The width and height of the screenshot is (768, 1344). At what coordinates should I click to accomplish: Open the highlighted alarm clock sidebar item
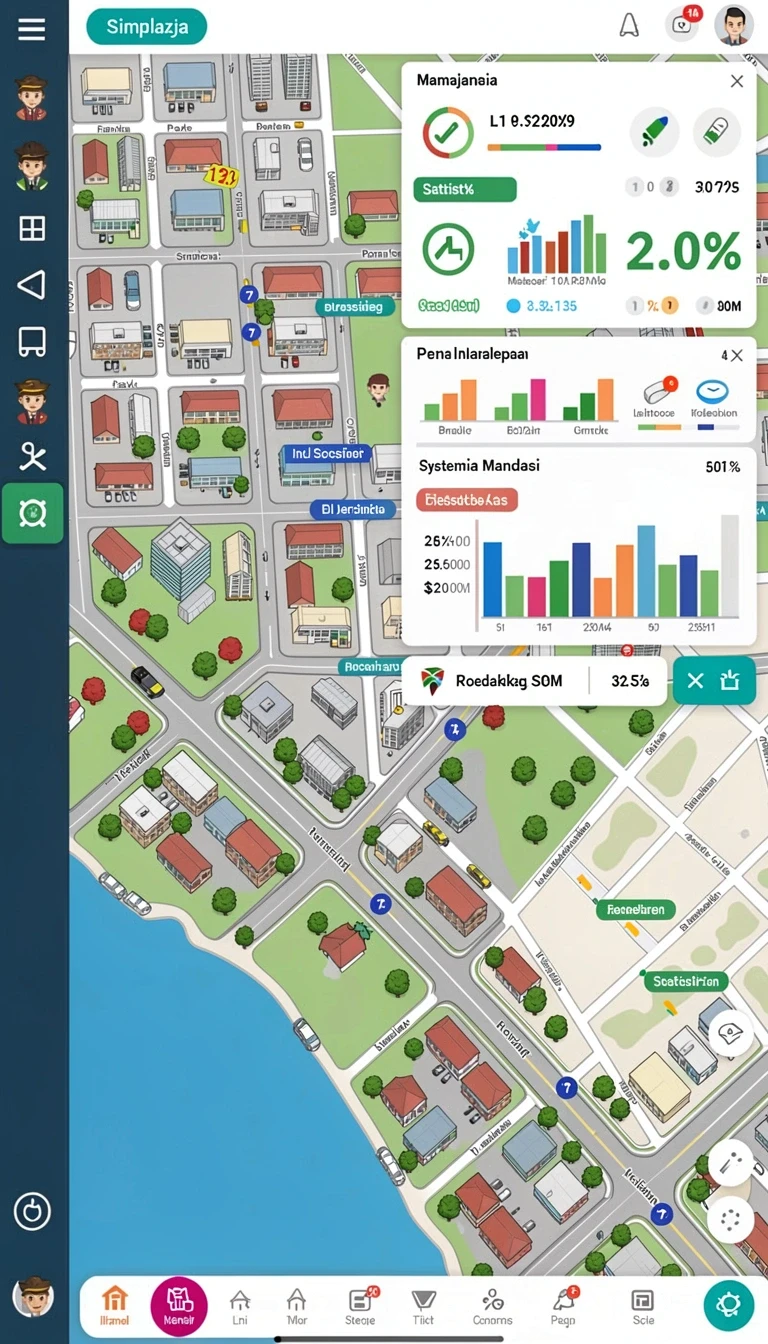[x=33, y=513]
